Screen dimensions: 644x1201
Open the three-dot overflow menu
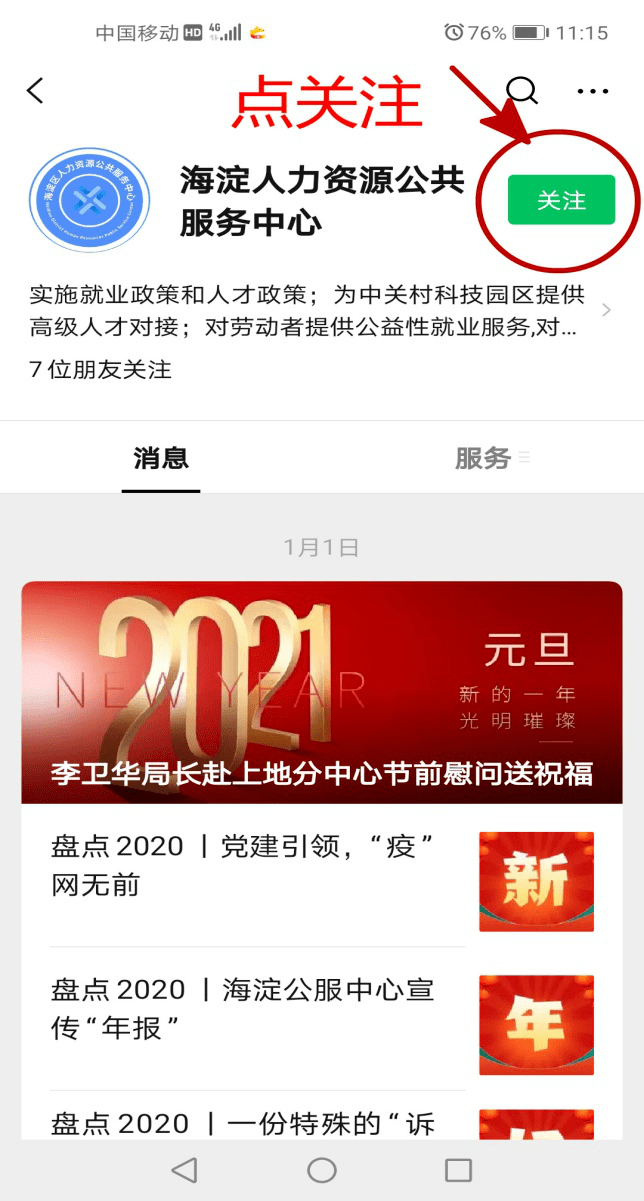[x=593, y=91]
